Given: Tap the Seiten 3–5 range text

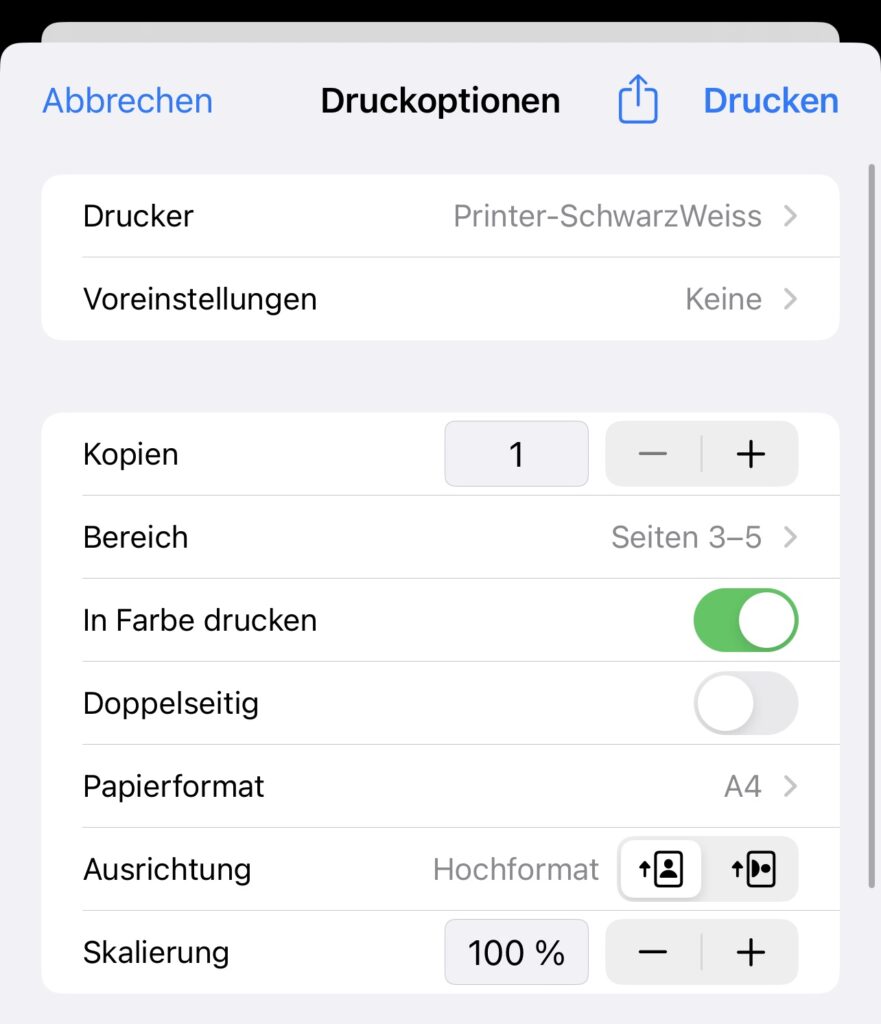Looking at the screenshot, I should (688, 537).
